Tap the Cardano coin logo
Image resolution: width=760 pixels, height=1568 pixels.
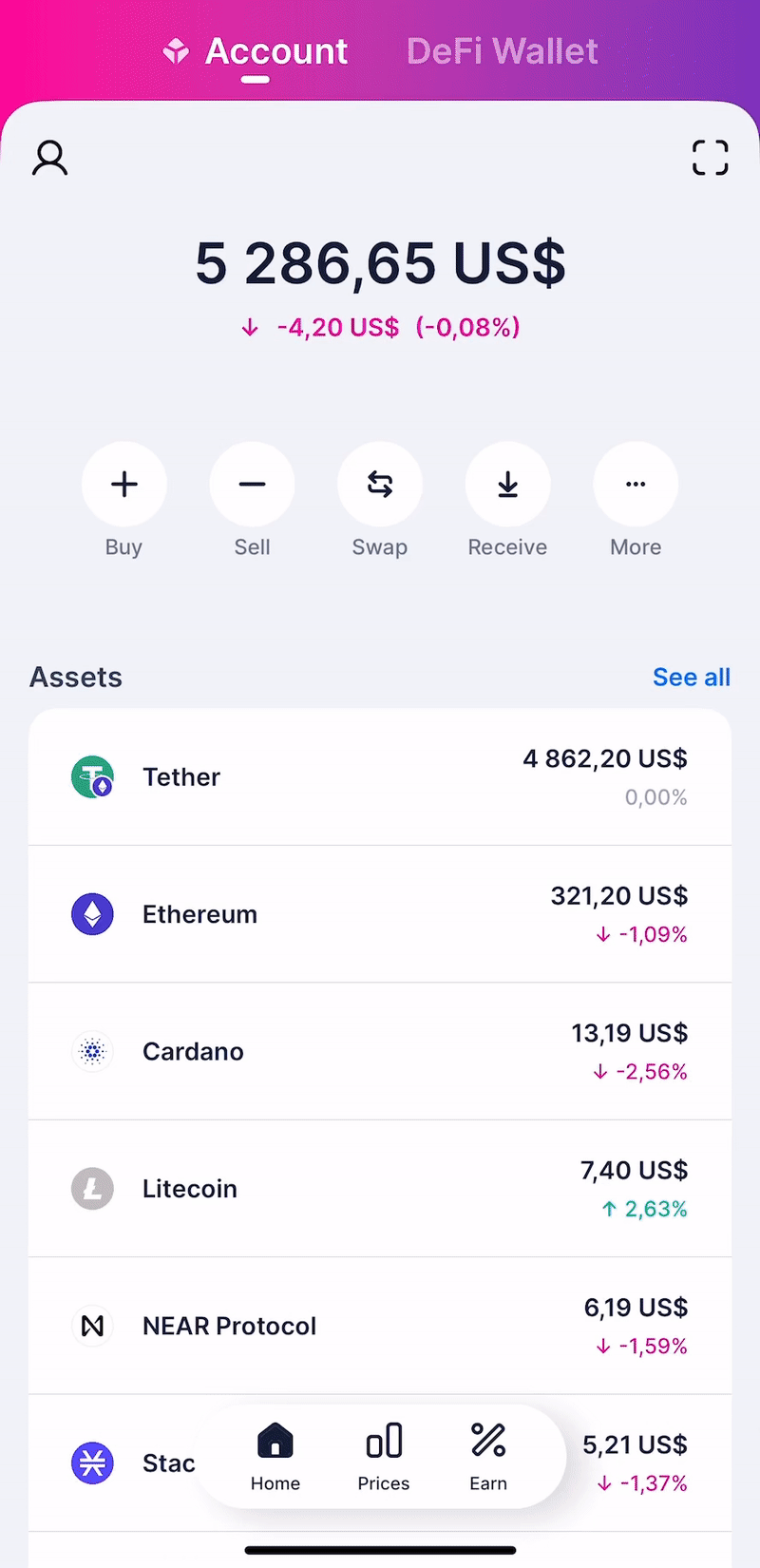(x=92, y=1051)
